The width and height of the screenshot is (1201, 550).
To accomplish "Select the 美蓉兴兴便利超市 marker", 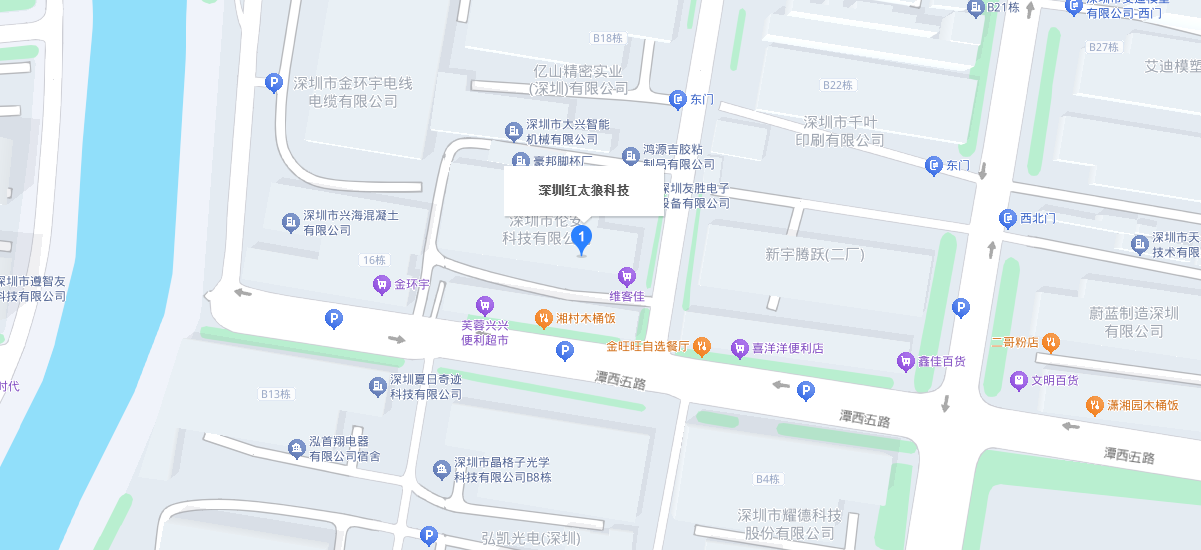I will (x=485, y=305).
